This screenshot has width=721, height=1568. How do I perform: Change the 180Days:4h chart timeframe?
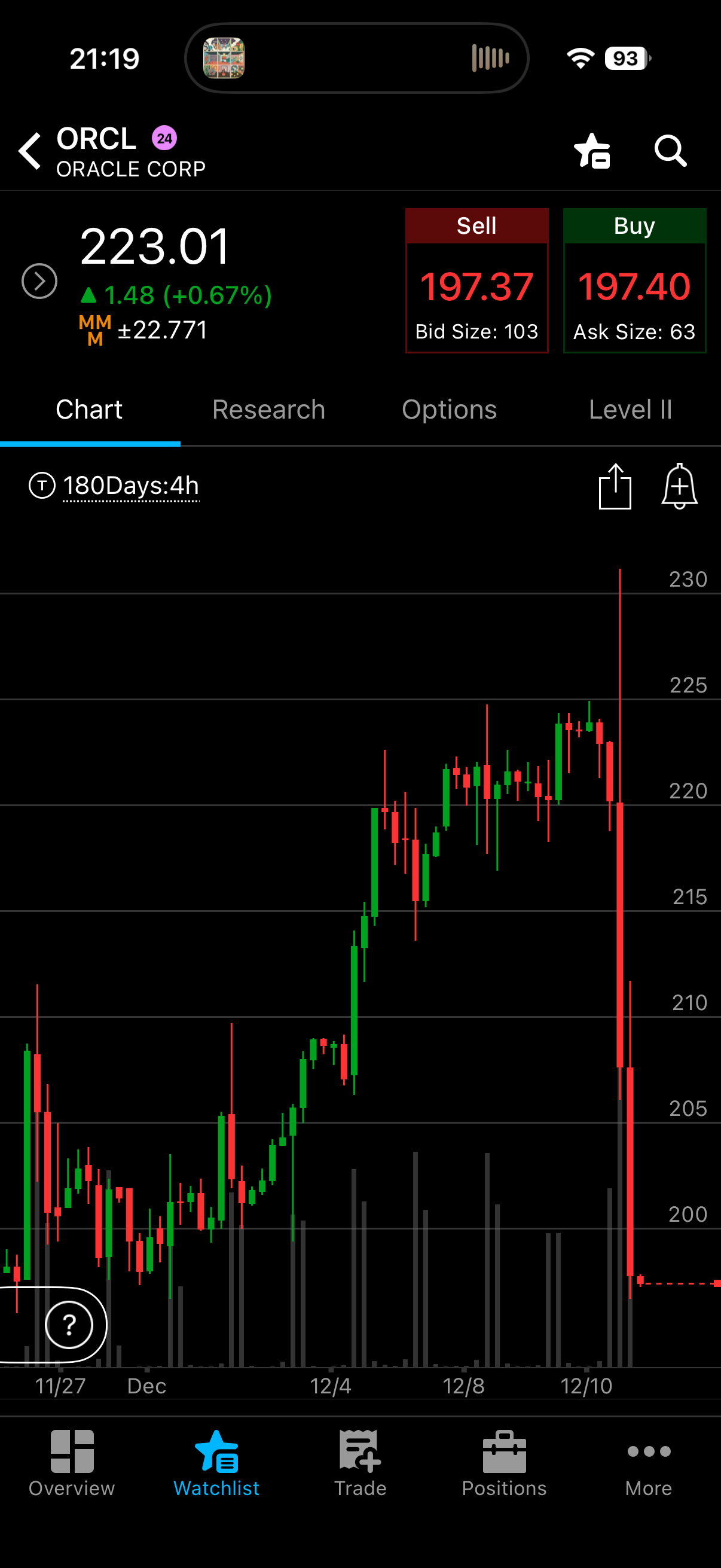click(x=130, y=486)
